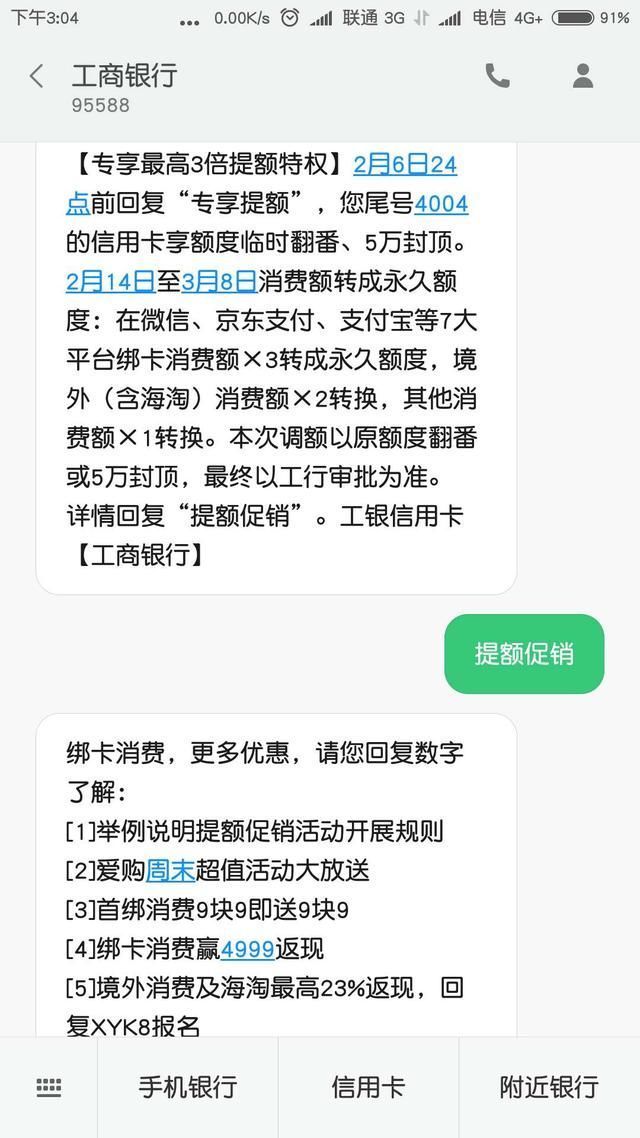The width and height of the screenshot is (640, 1138).
Task: Open the 2月14日 date link
Action: [110, 282]
